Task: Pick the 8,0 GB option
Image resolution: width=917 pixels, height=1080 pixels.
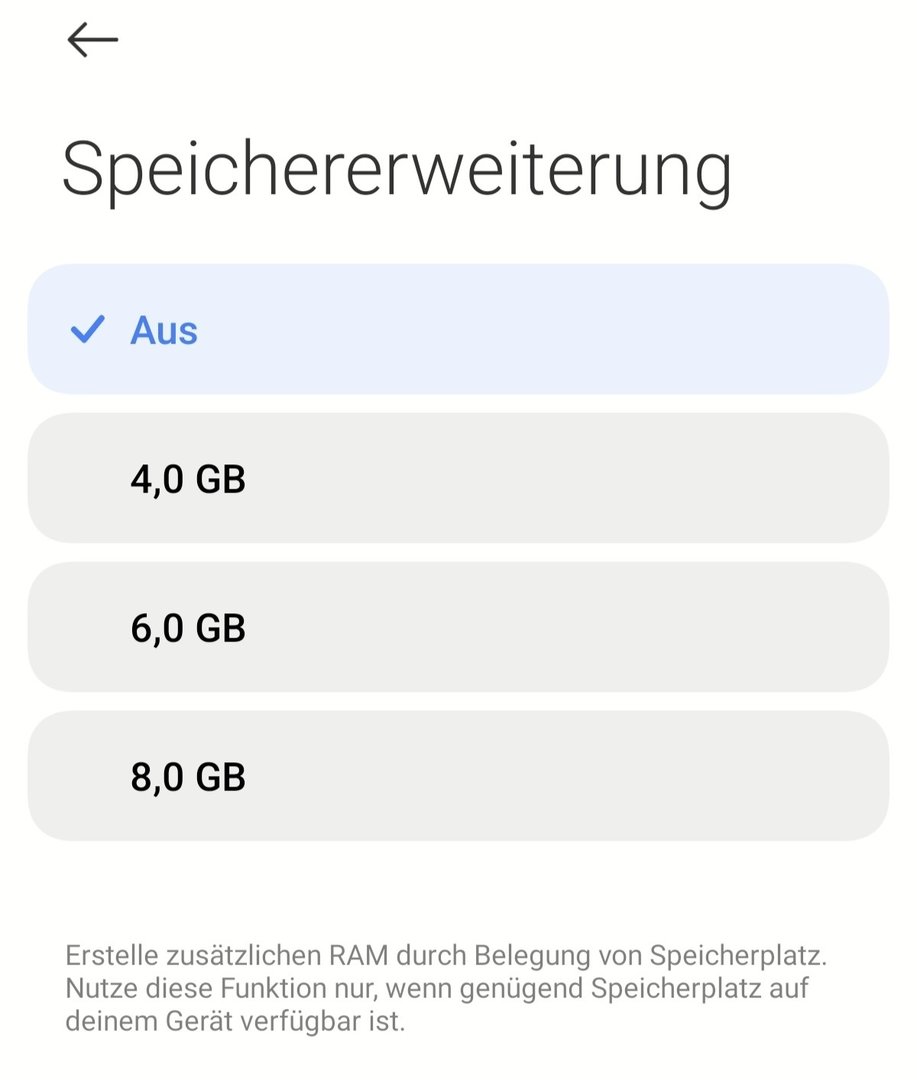Action: point(458,777)
